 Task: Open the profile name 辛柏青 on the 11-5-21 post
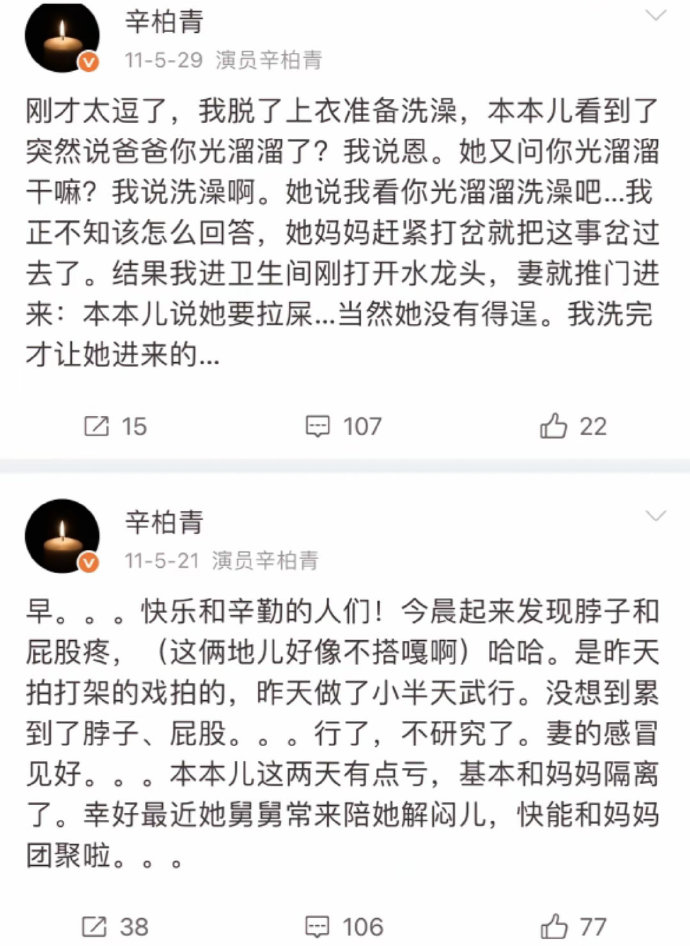coord(163,521)
